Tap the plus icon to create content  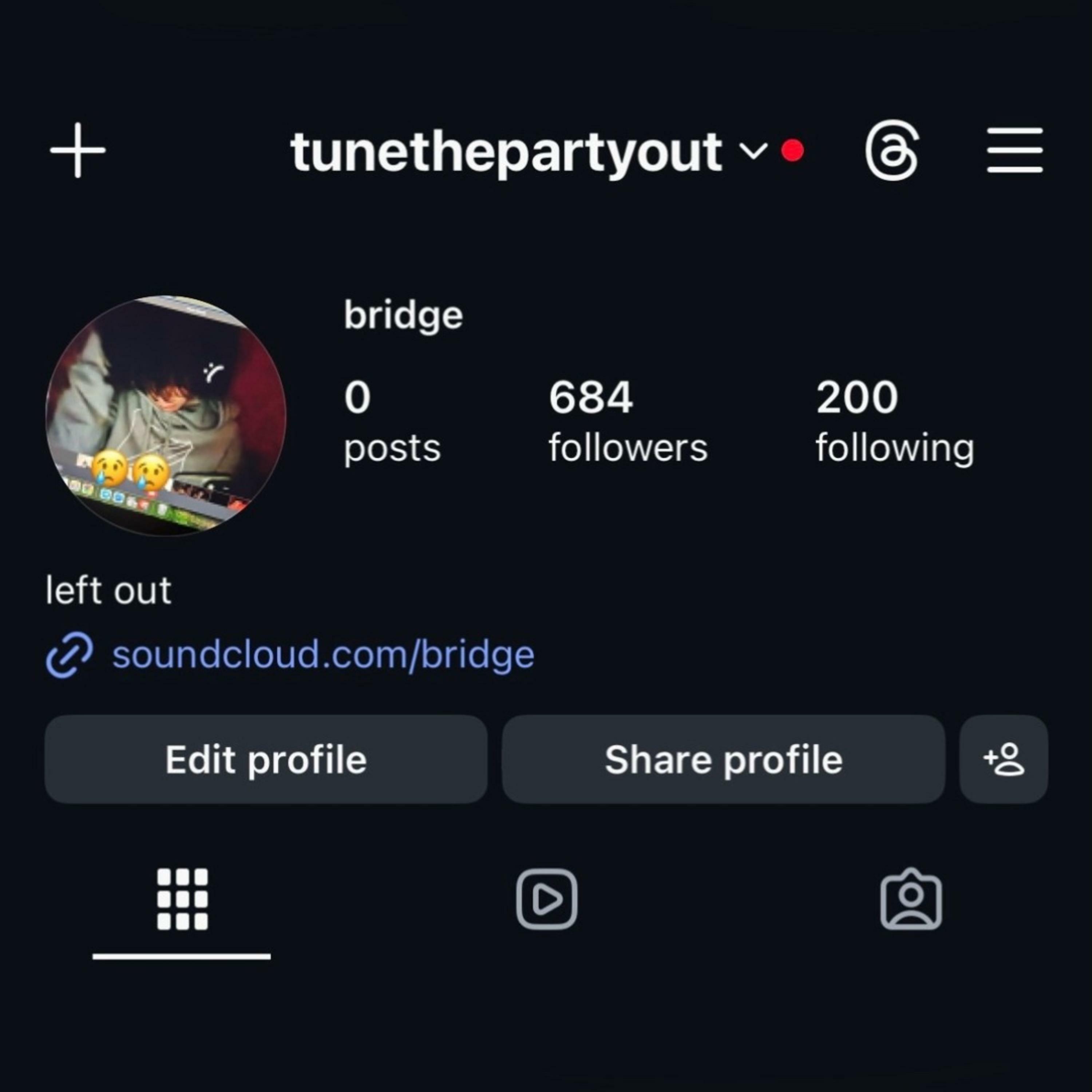(x=78, y=150)
